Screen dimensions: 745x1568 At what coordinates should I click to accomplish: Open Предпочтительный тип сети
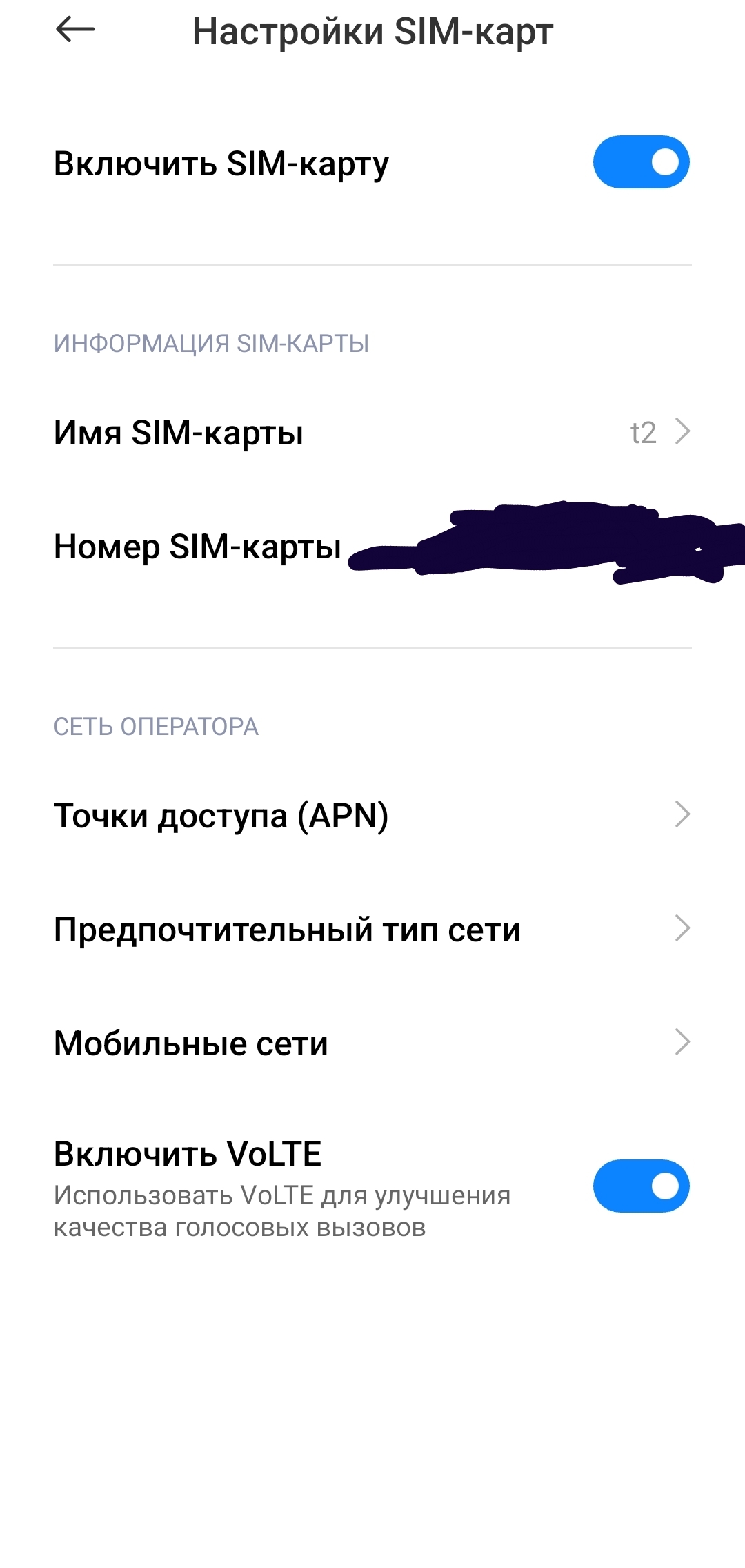point(372,929)
